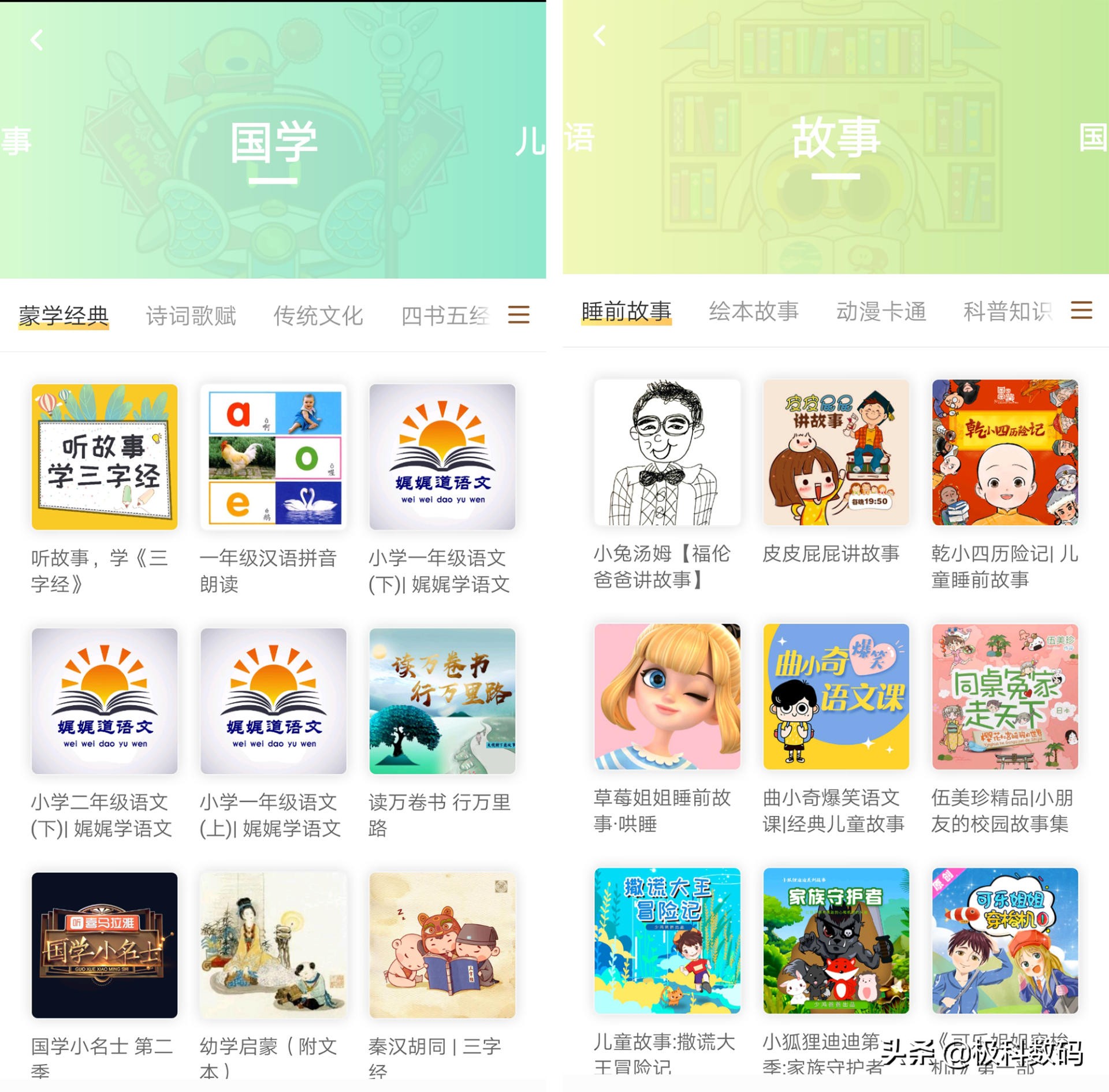The width and height of the screenshot is (1109, 1092).
Task: Switch to the 动漫卡通 tab
Action: pos(881,311)
